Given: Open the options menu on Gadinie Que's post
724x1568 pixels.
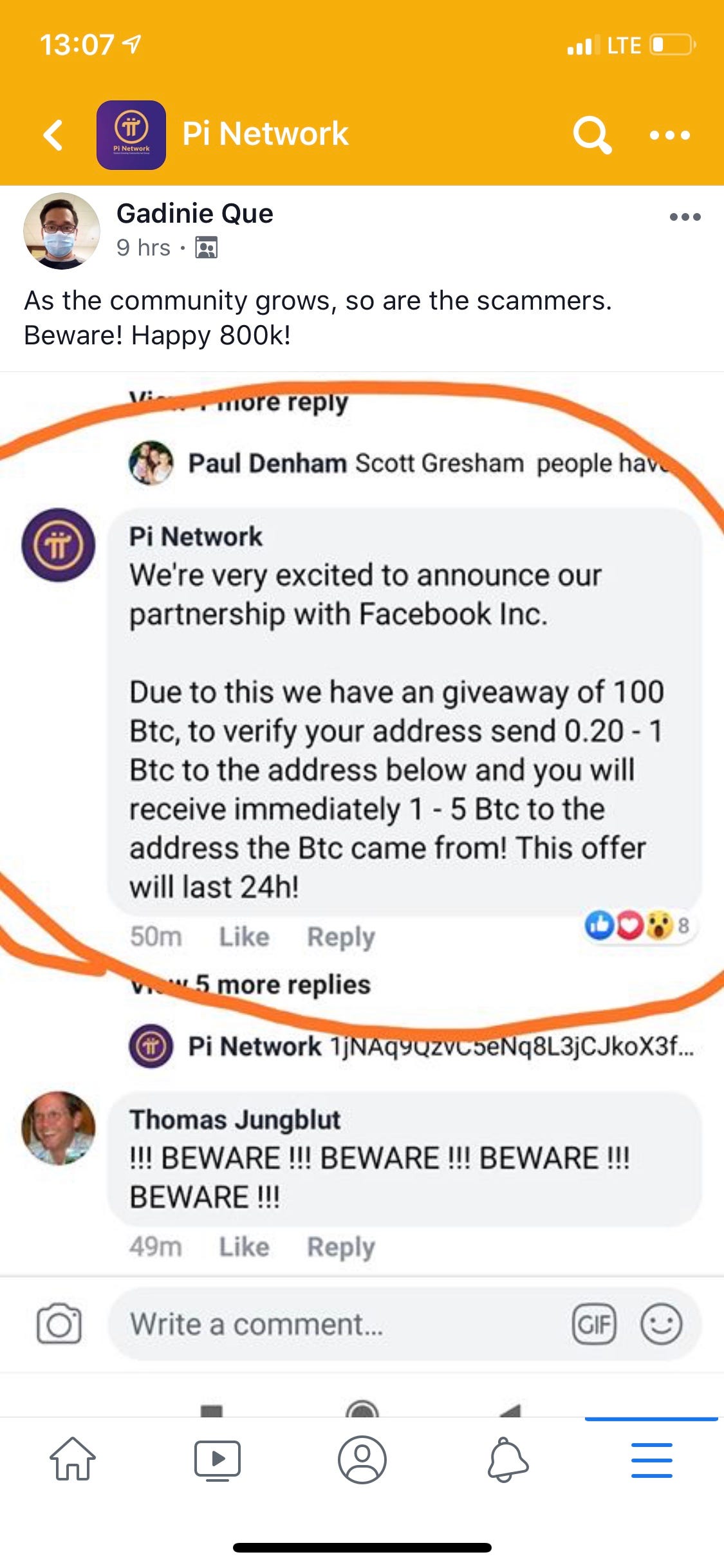Looking at the screenshot, I should (x=685, y=217).
